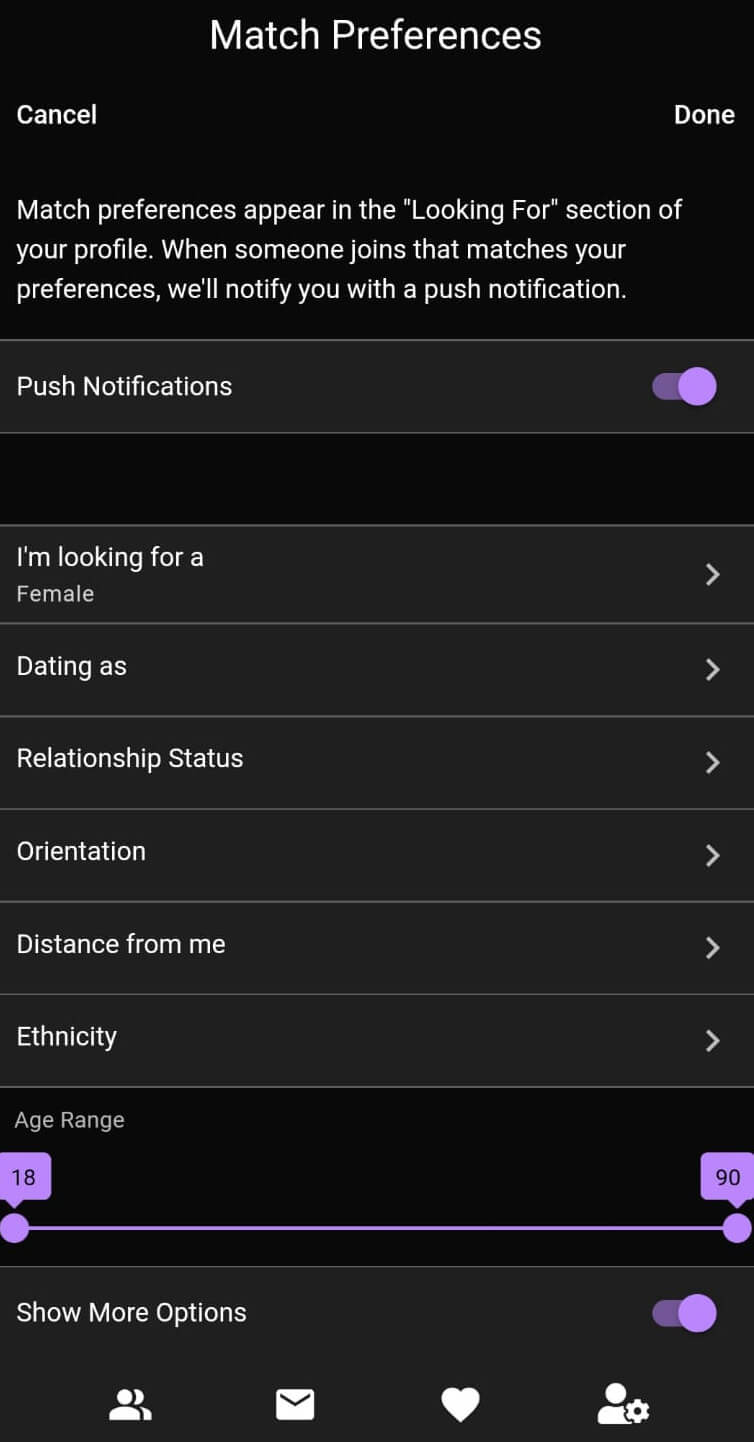Image resolution: width=754 pixels, height=1442 pixels.
Task: Set the Distance from me option
Action: 377,948
